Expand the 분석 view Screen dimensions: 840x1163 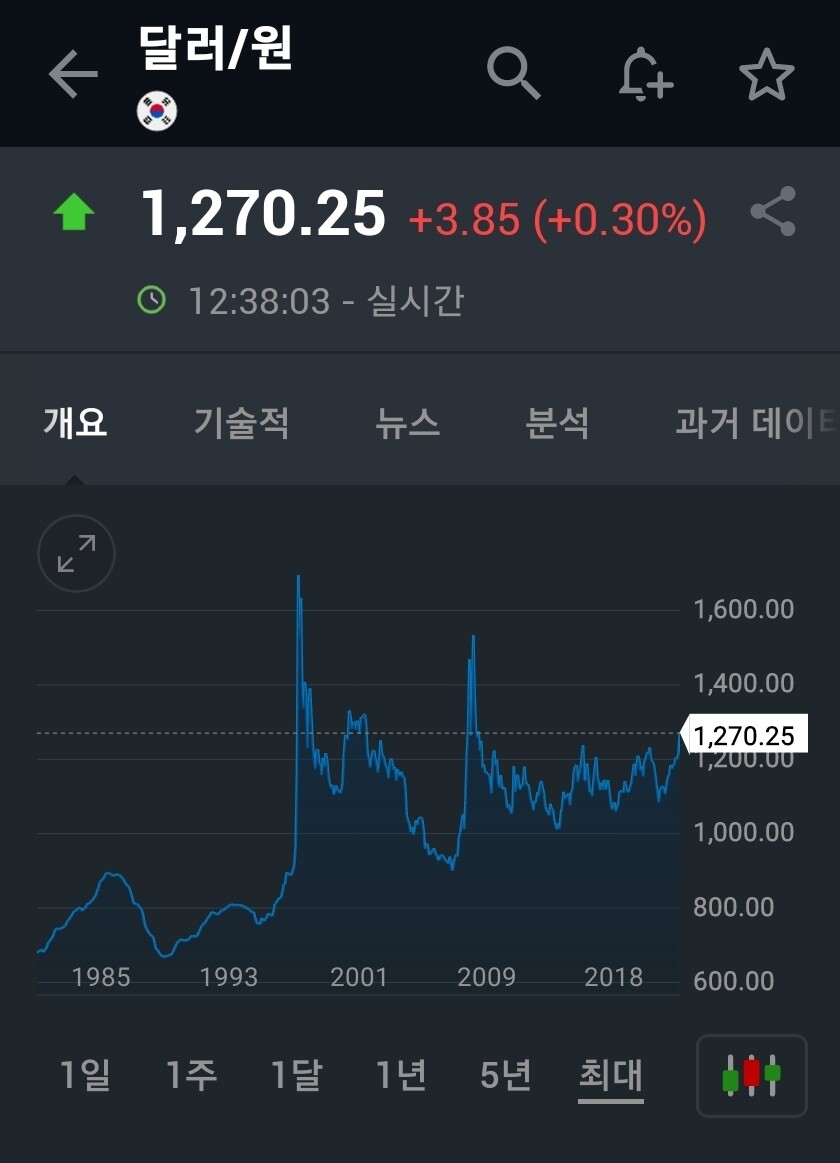point(558,423)
